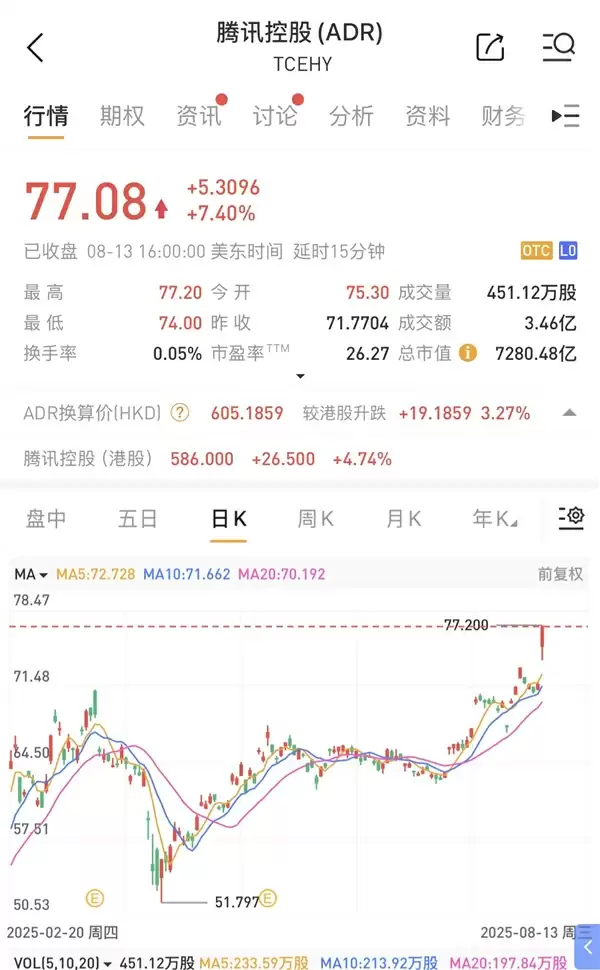Switch to the 讨论 tab
Viewport: 600px width, 970px height.
275,116
